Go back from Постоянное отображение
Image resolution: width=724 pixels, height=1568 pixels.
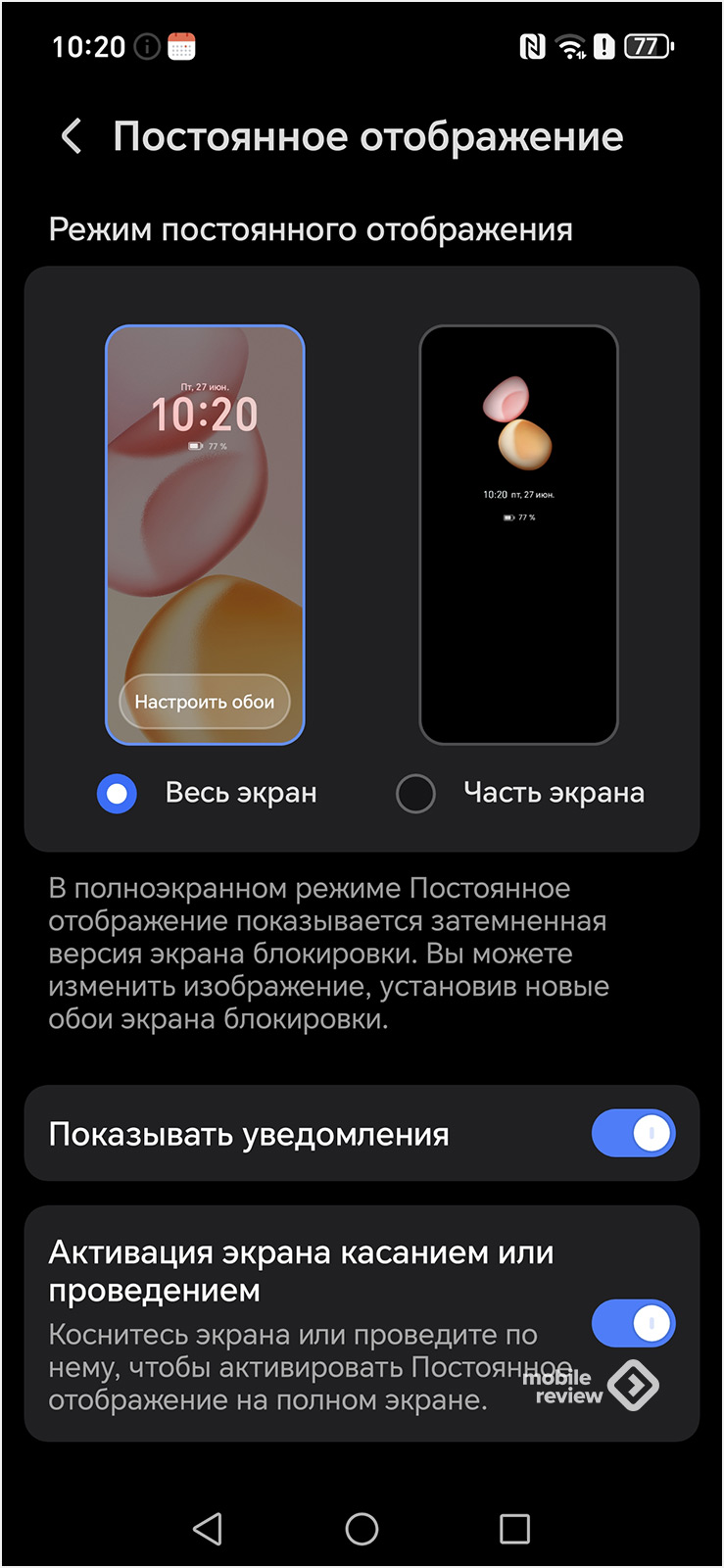pos(72,136)
